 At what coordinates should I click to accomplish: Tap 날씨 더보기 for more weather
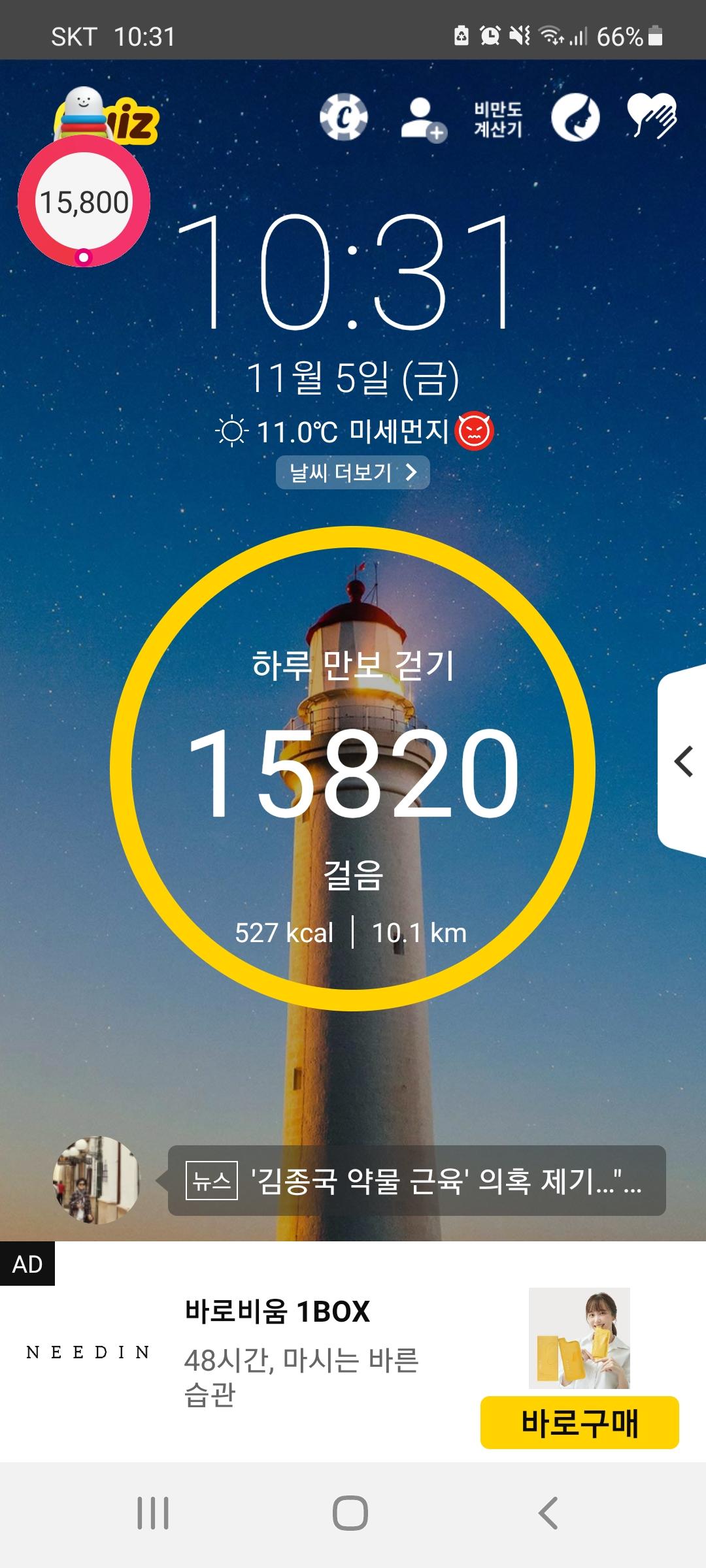point(353,472)
